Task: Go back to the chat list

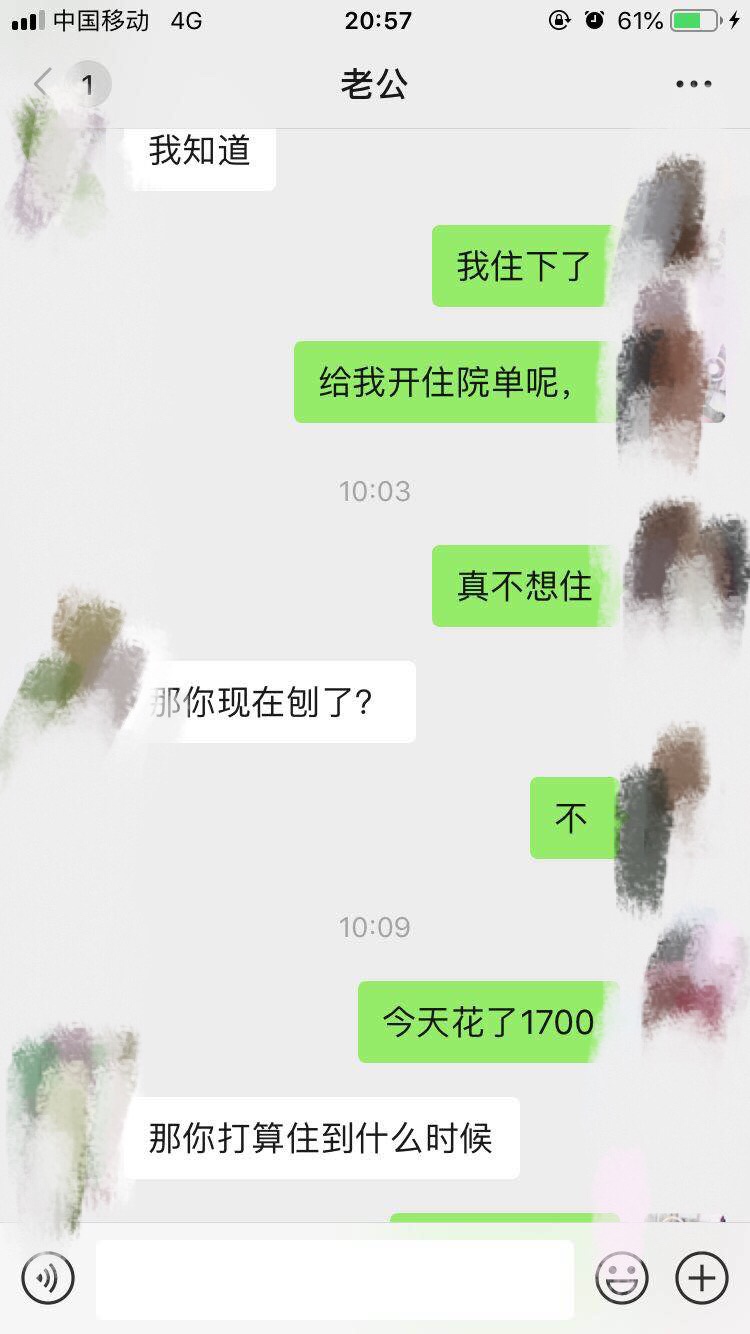Action: (x=44, y=84)
